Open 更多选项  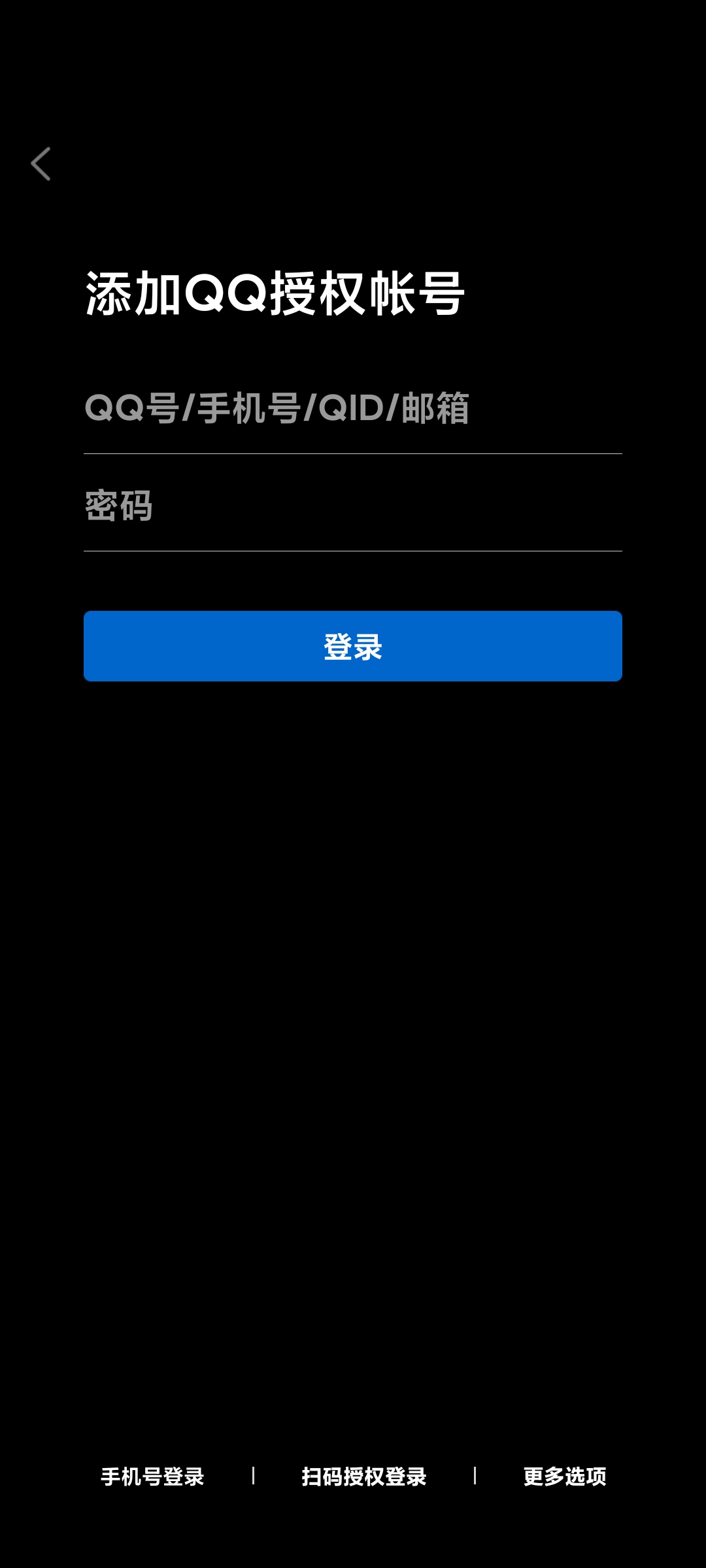(565, 1477)
